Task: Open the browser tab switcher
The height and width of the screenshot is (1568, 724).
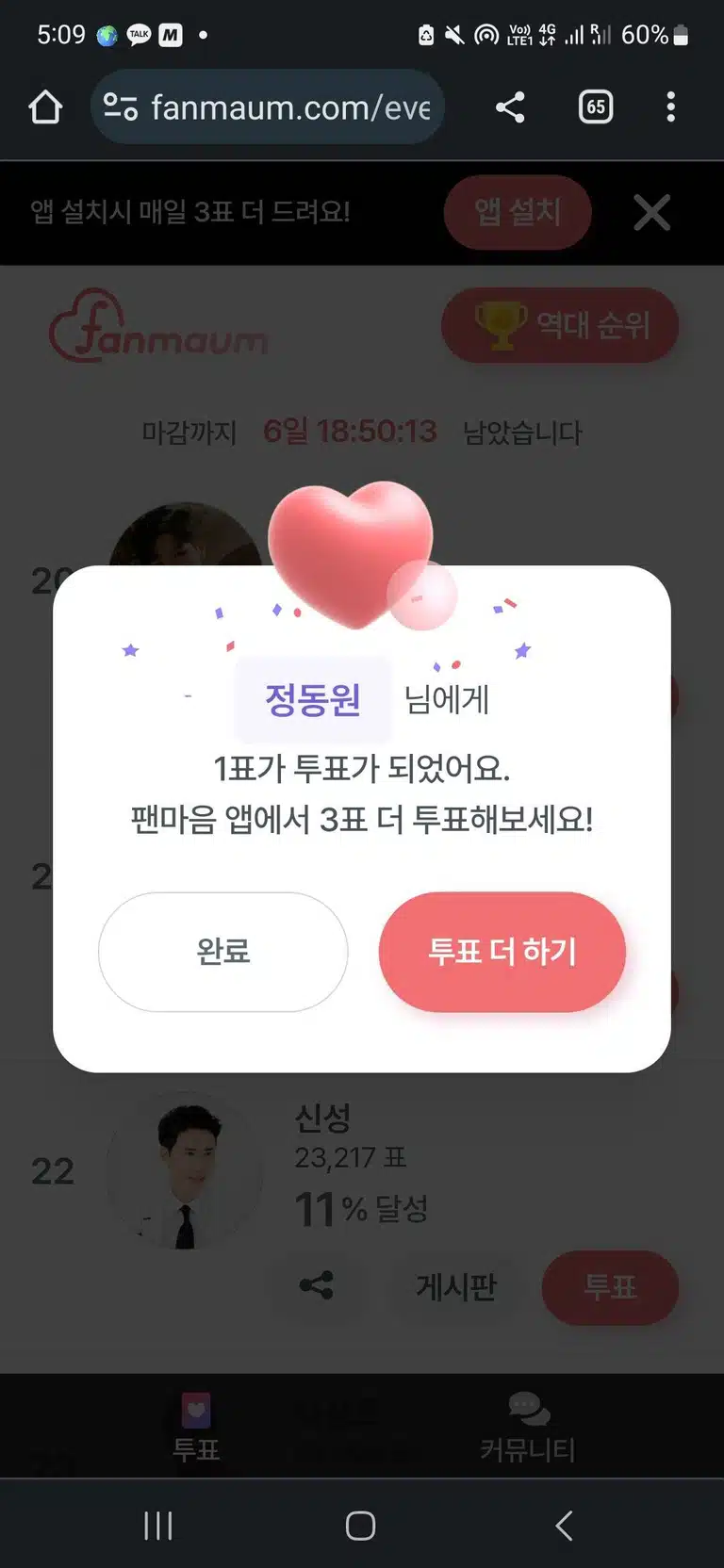Action: tap(596, 107)
